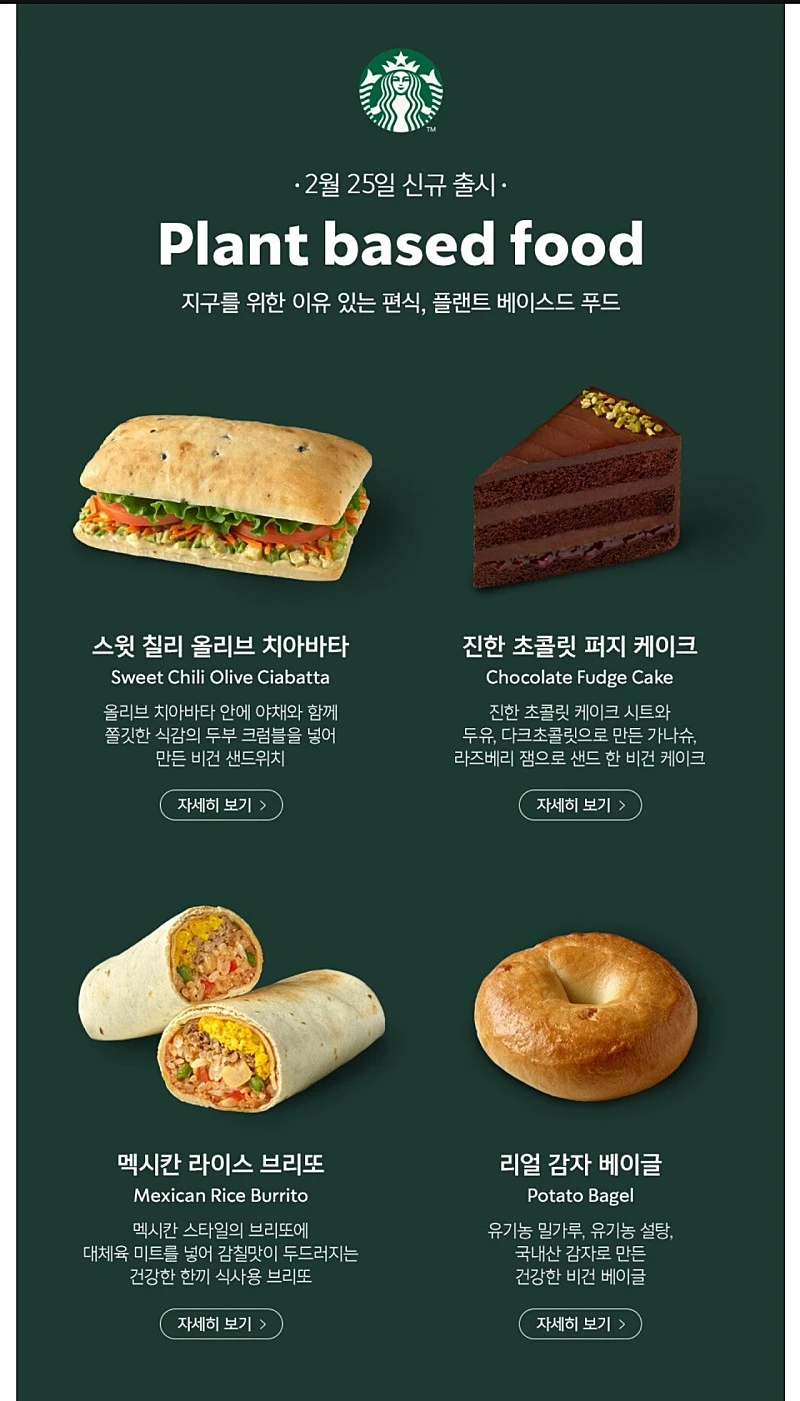The height and width of the screenshot is (1401, 800).
Task: Open 자세히 보기 under Chocolate Fudge Cake
Action: coord(580,805)
